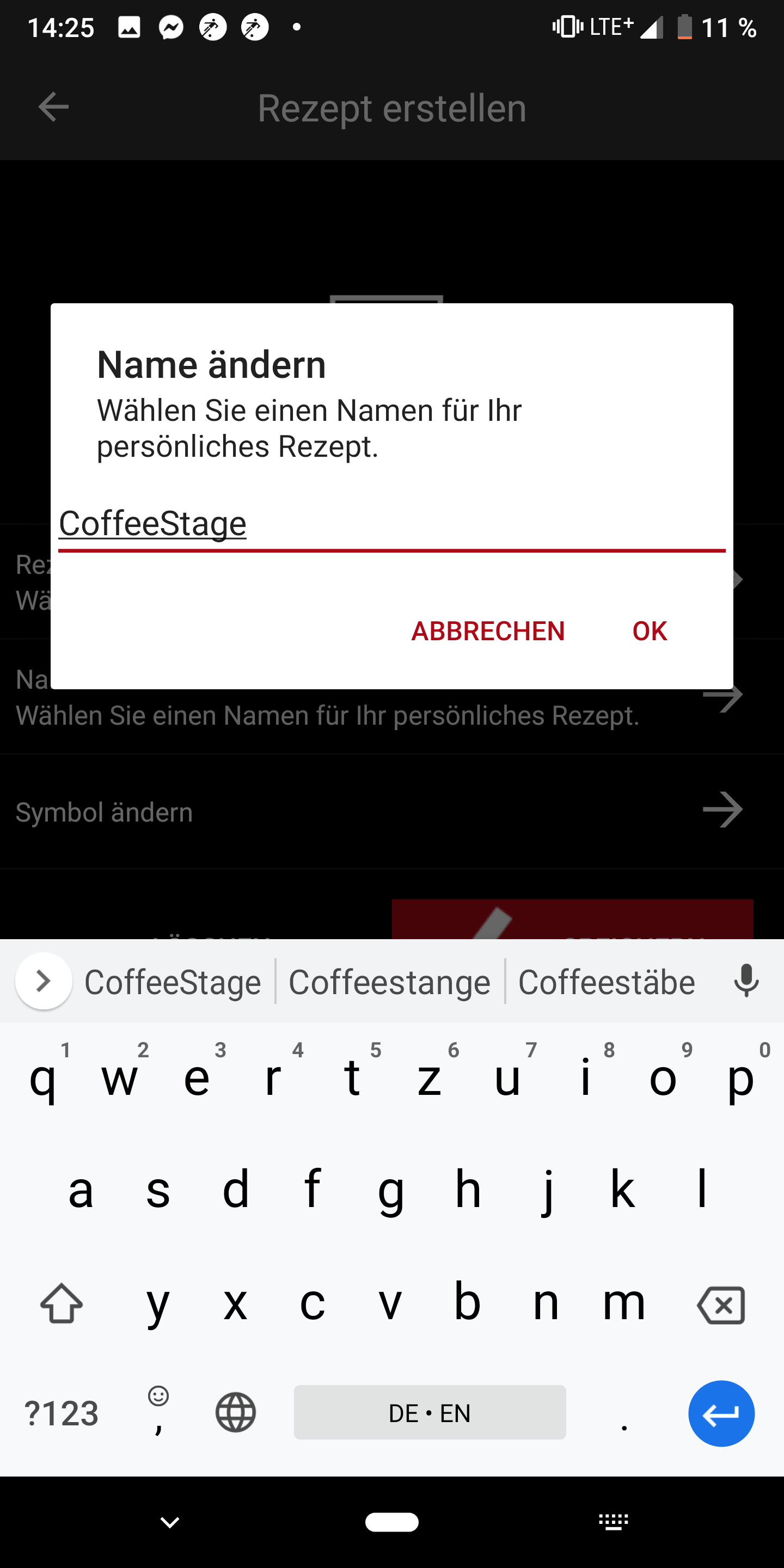784x1568 pixels.
Task: Go to the system home screen
Action: click(391, 1522)
